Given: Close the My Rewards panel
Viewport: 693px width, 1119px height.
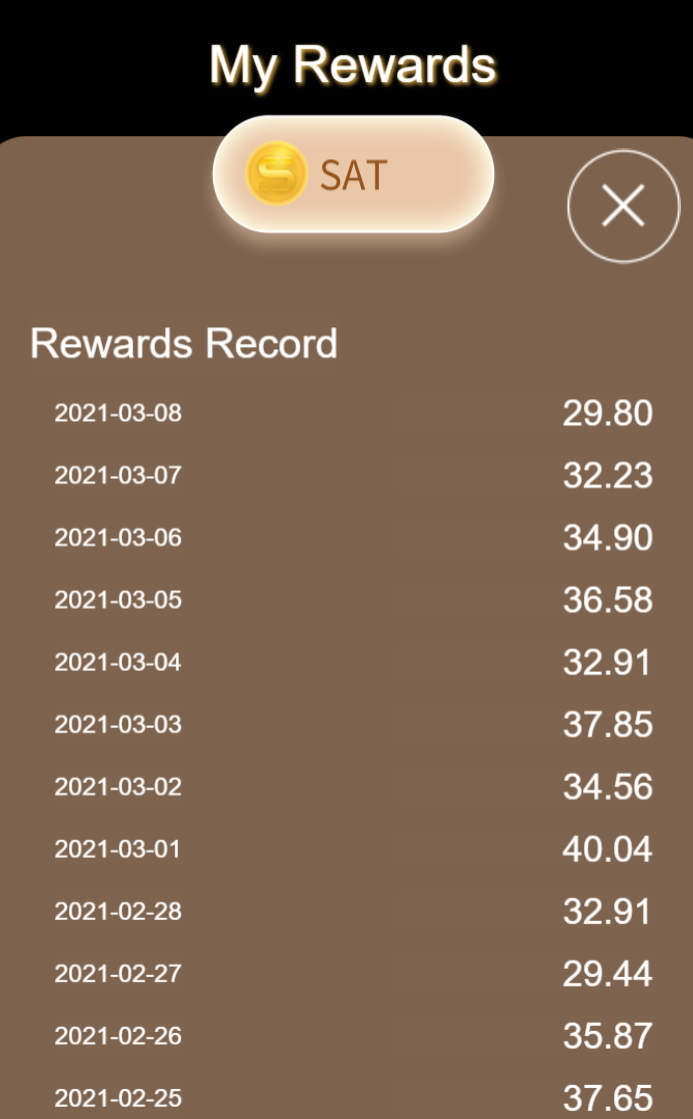Looking at the screenshot, I should pyautogui.click(x=623, y=206).
